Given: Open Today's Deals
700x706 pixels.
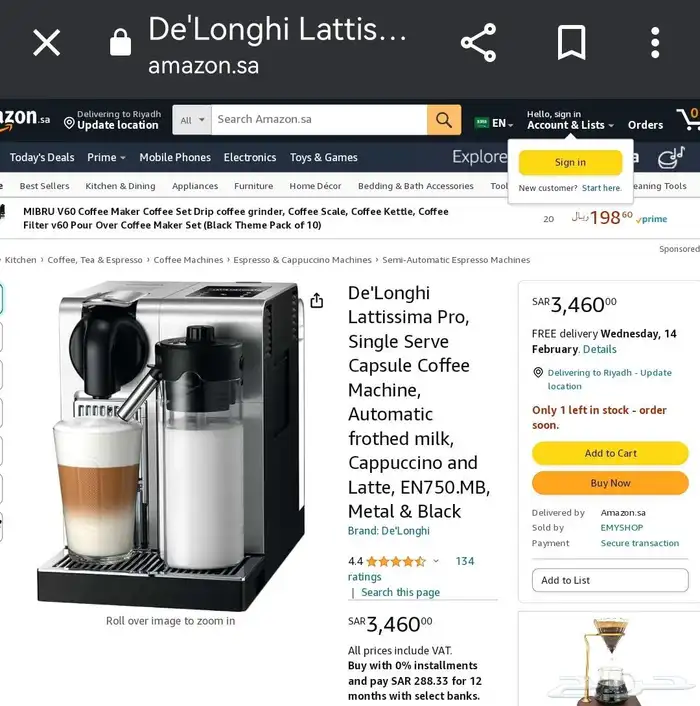Looking at the screenshot, I should click(x=42, y=157).
